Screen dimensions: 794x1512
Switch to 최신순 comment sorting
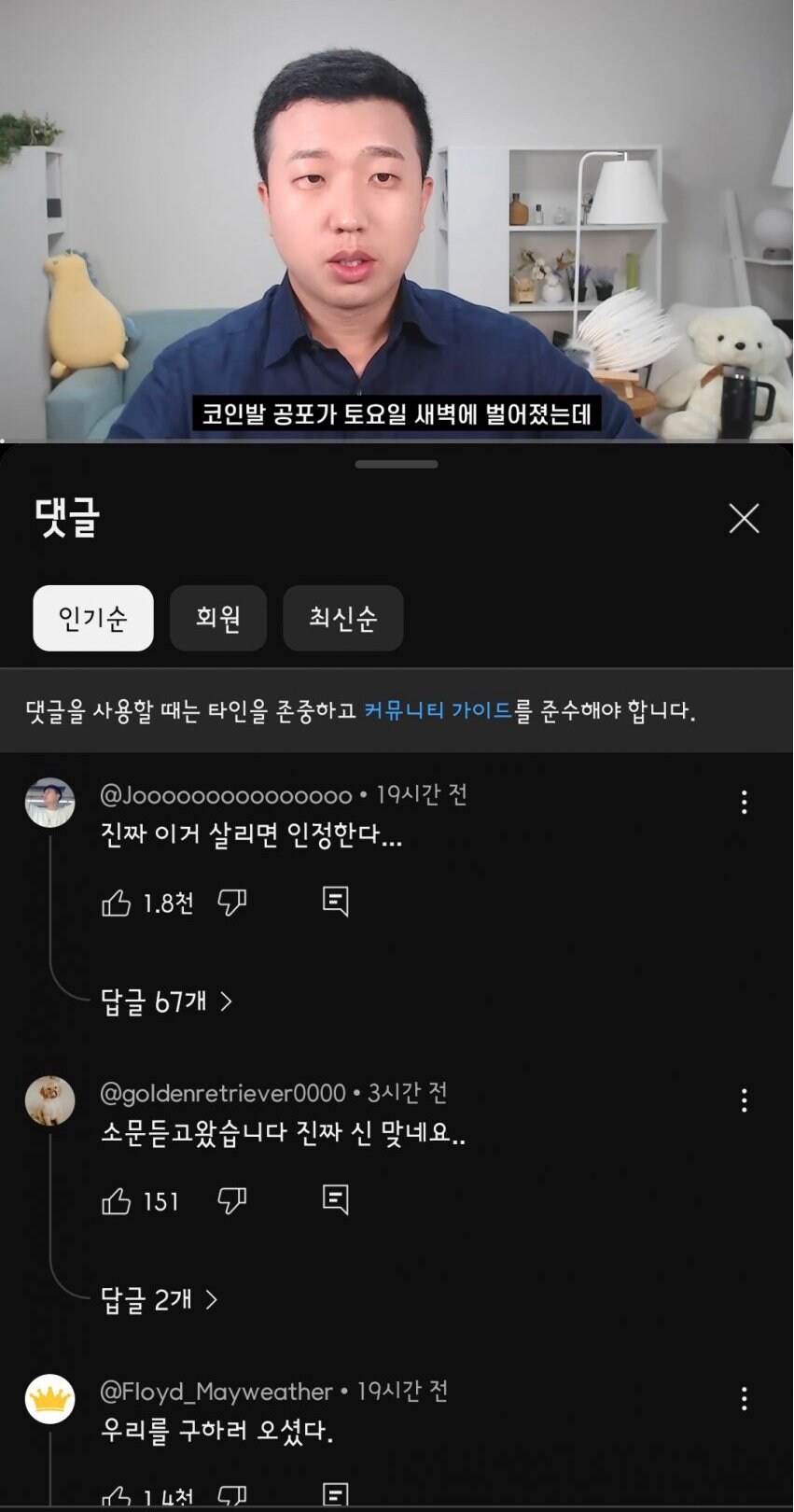point(342,618)
